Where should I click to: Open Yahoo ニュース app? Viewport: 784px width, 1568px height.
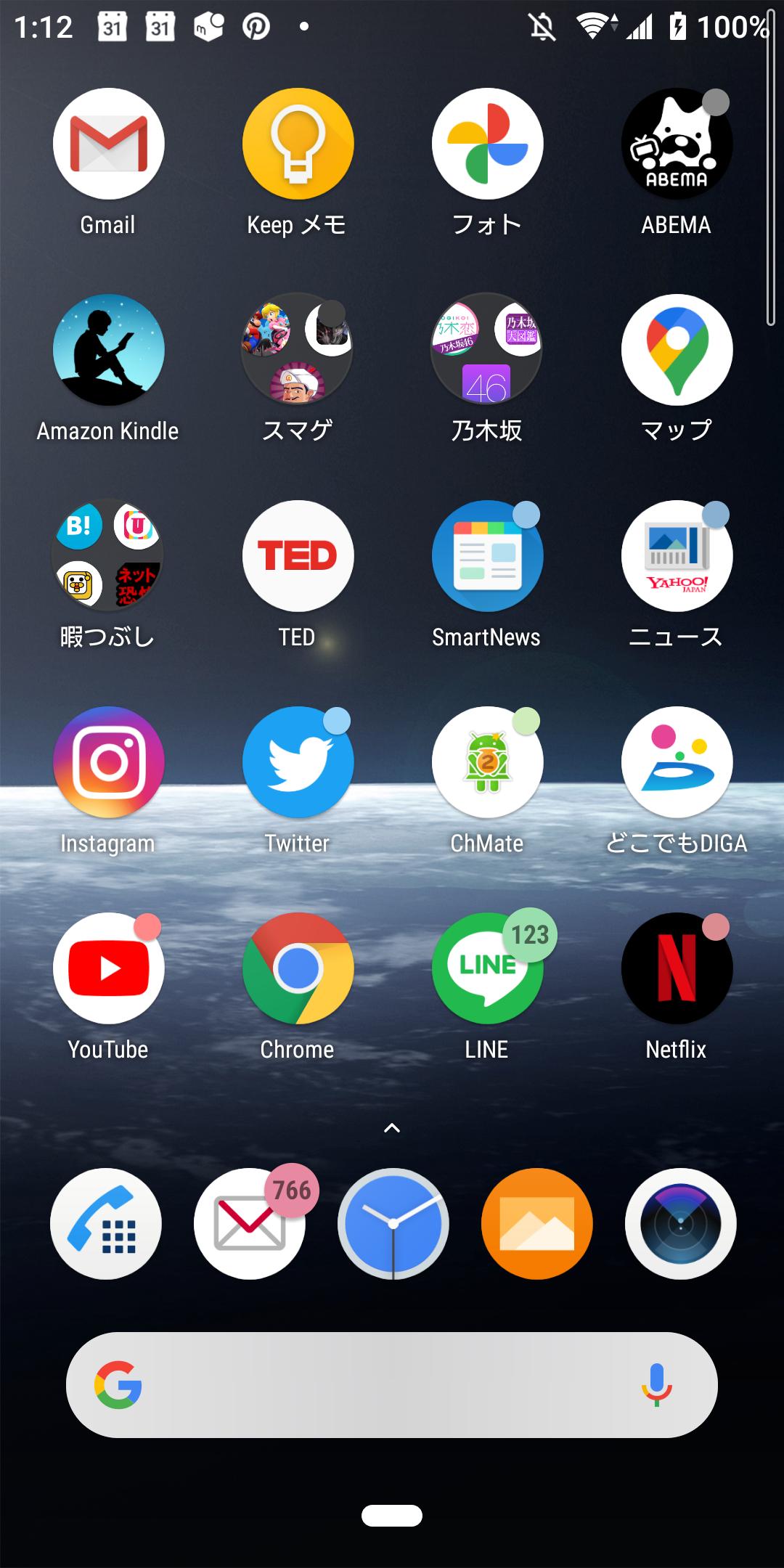click(x=677, y=557)
